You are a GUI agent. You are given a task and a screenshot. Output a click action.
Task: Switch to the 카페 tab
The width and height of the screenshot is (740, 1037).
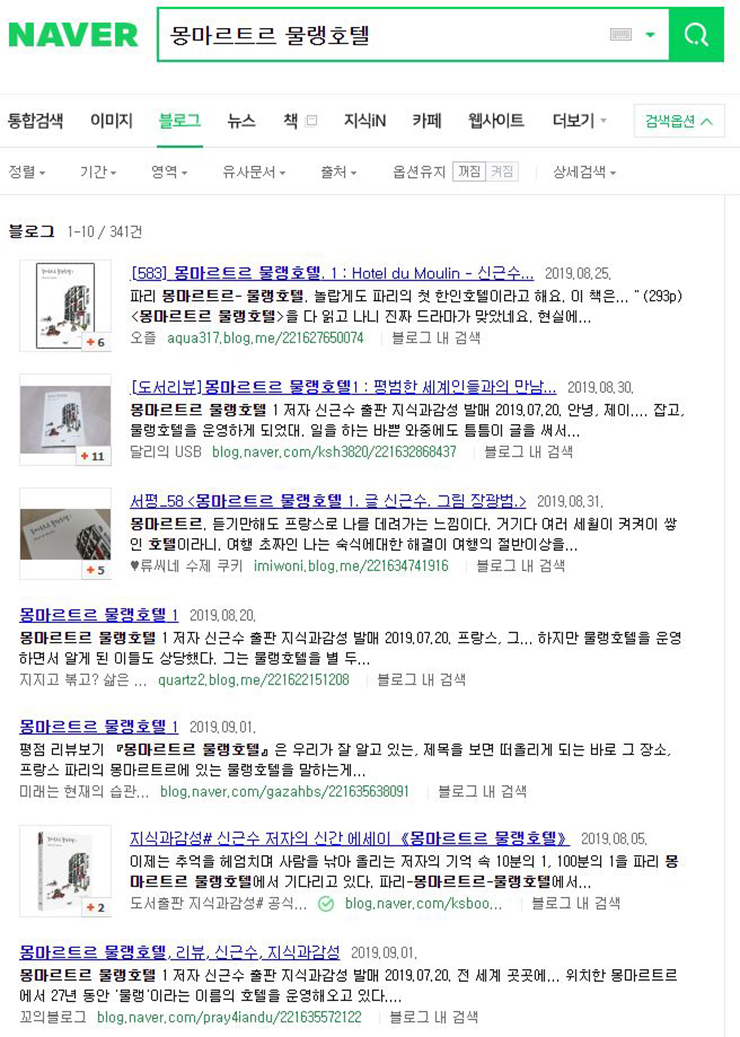coord(427,121)
